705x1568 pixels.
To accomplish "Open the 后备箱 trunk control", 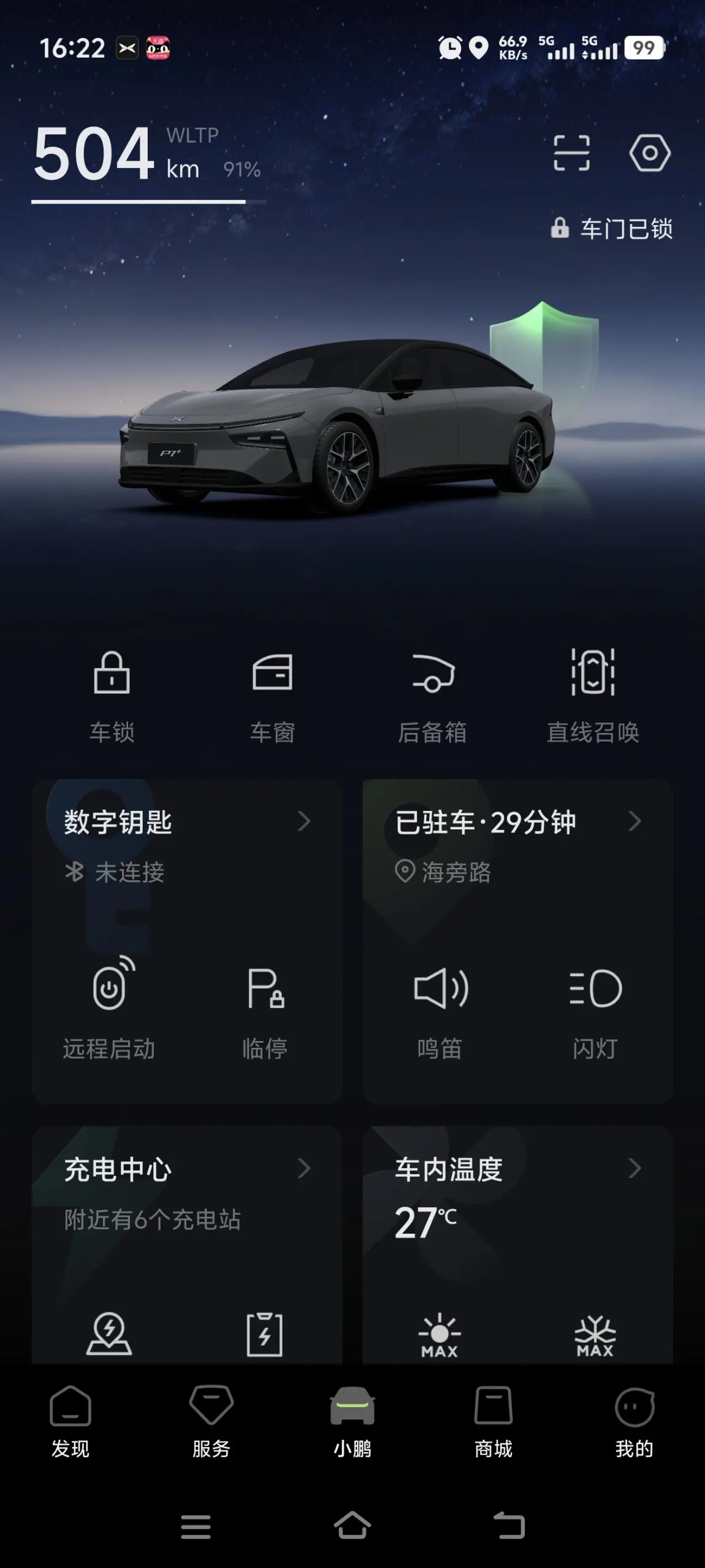I will click(433, 695).
